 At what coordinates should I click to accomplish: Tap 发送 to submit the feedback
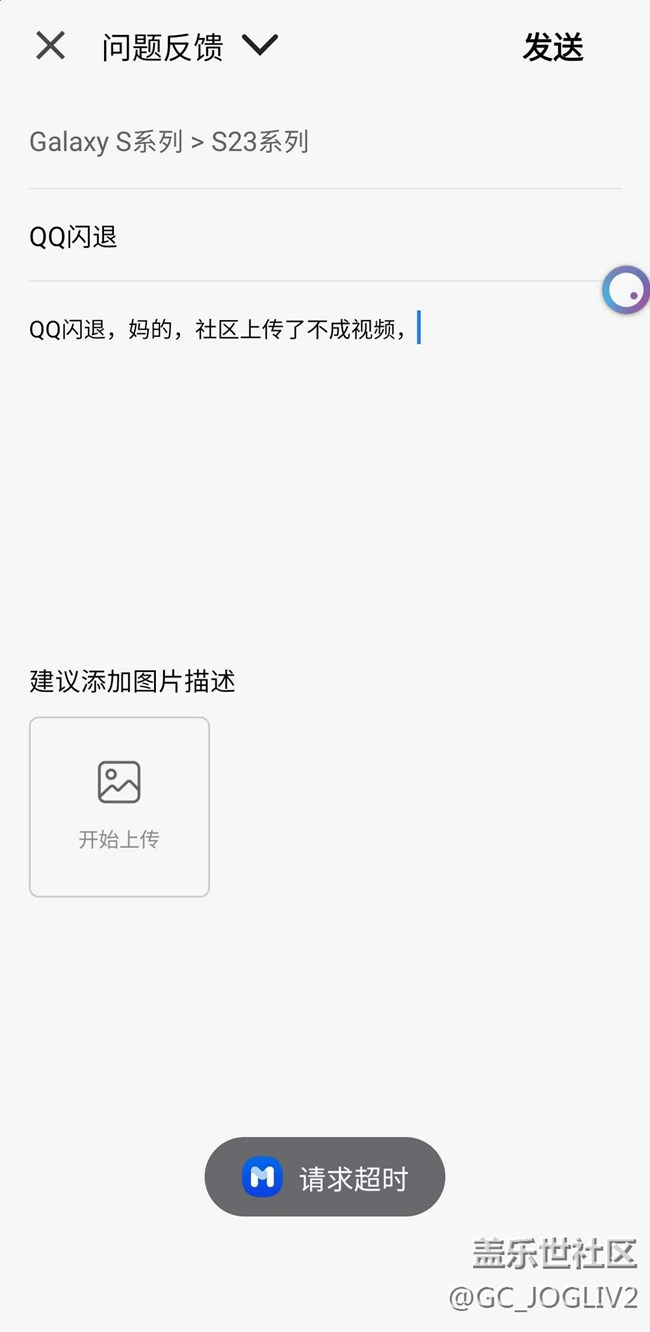click(x=553, y=47)
